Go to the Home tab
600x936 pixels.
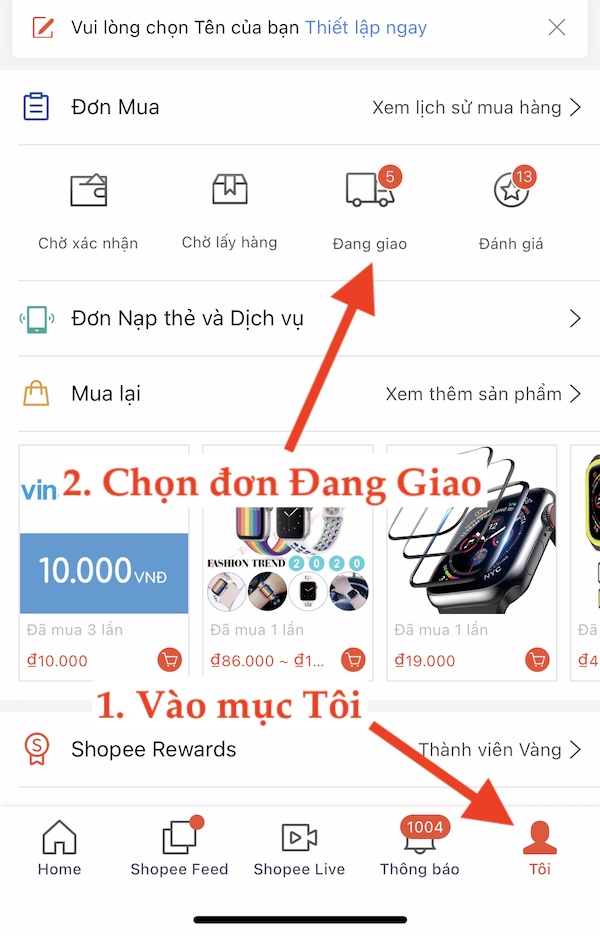59,848
